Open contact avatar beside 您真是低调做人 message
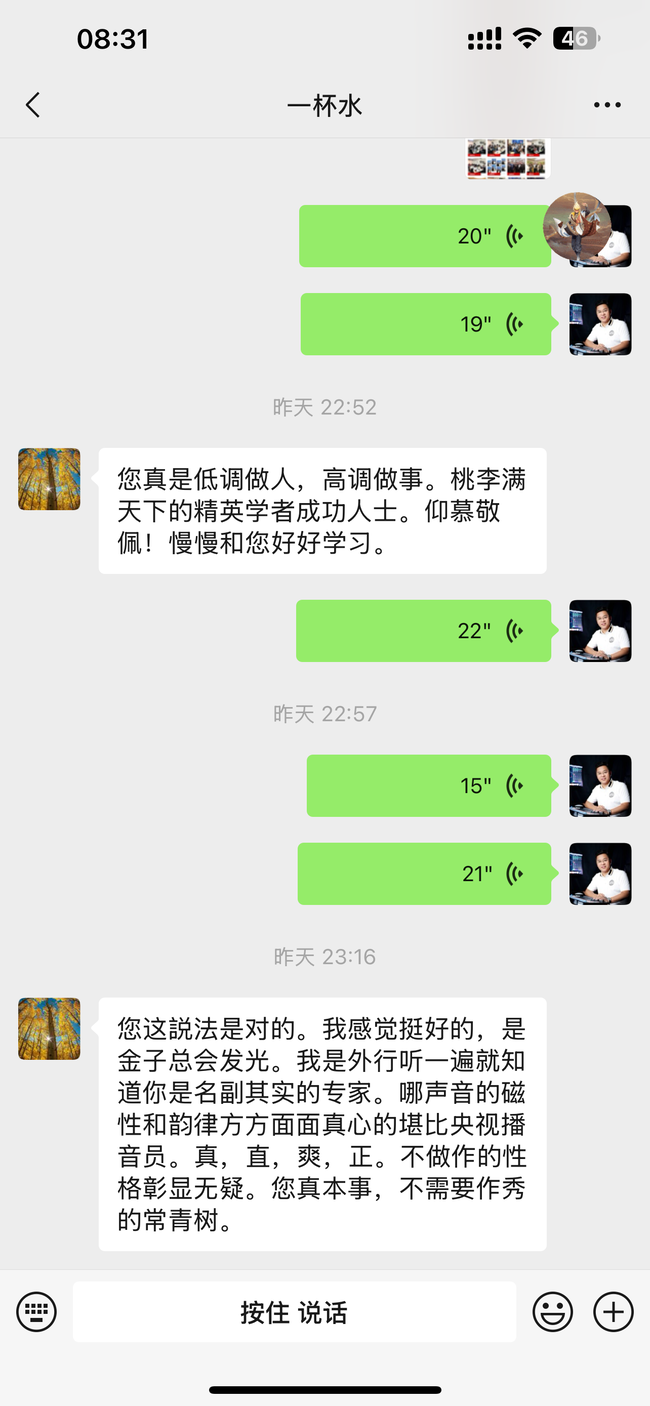The height and width of the screenshot is (1406, 650). tap(49, 479)
